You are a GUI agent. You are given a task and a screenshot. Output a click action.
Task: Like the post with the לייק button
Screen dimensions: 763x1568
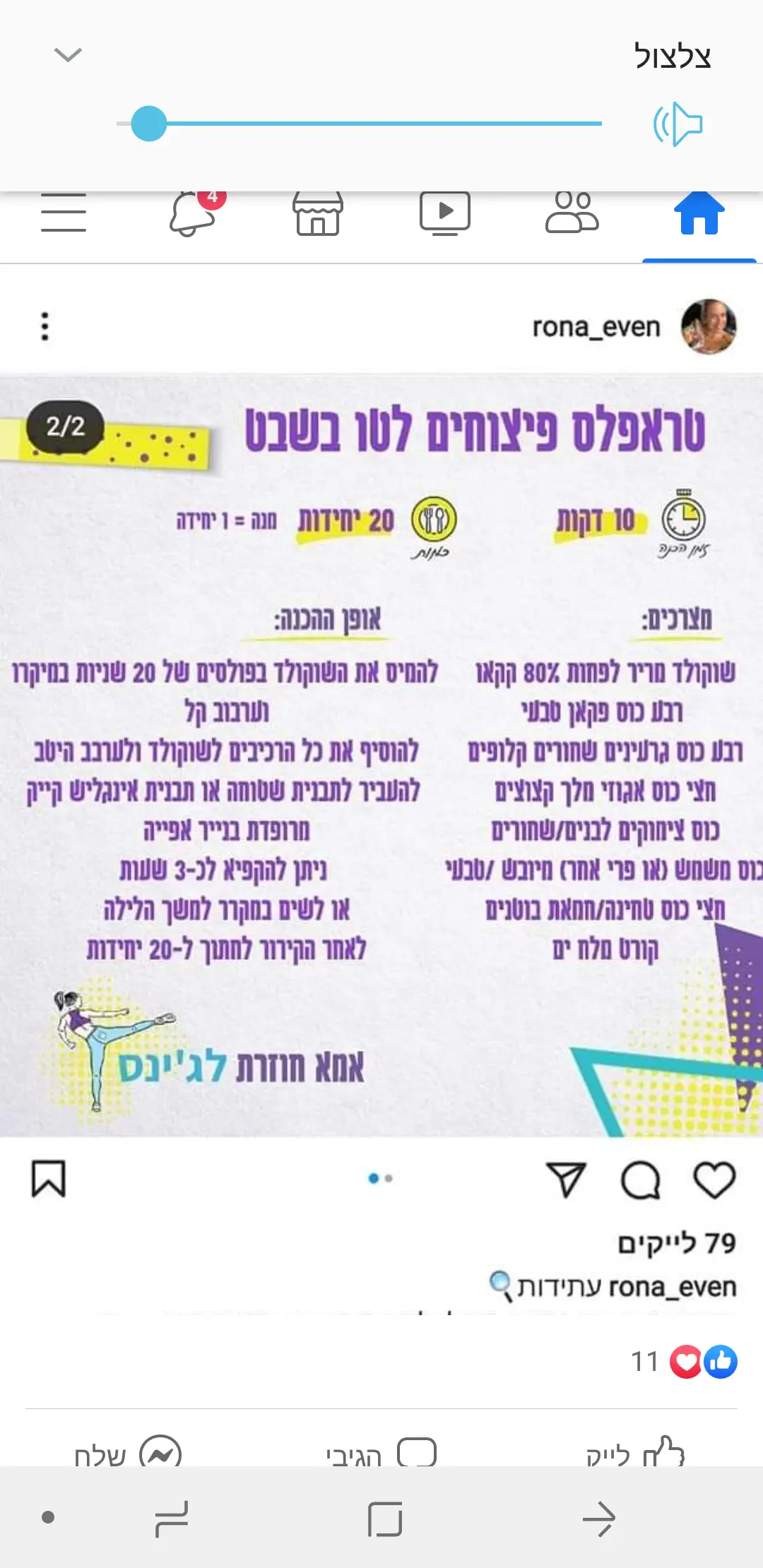(634, 1454)
